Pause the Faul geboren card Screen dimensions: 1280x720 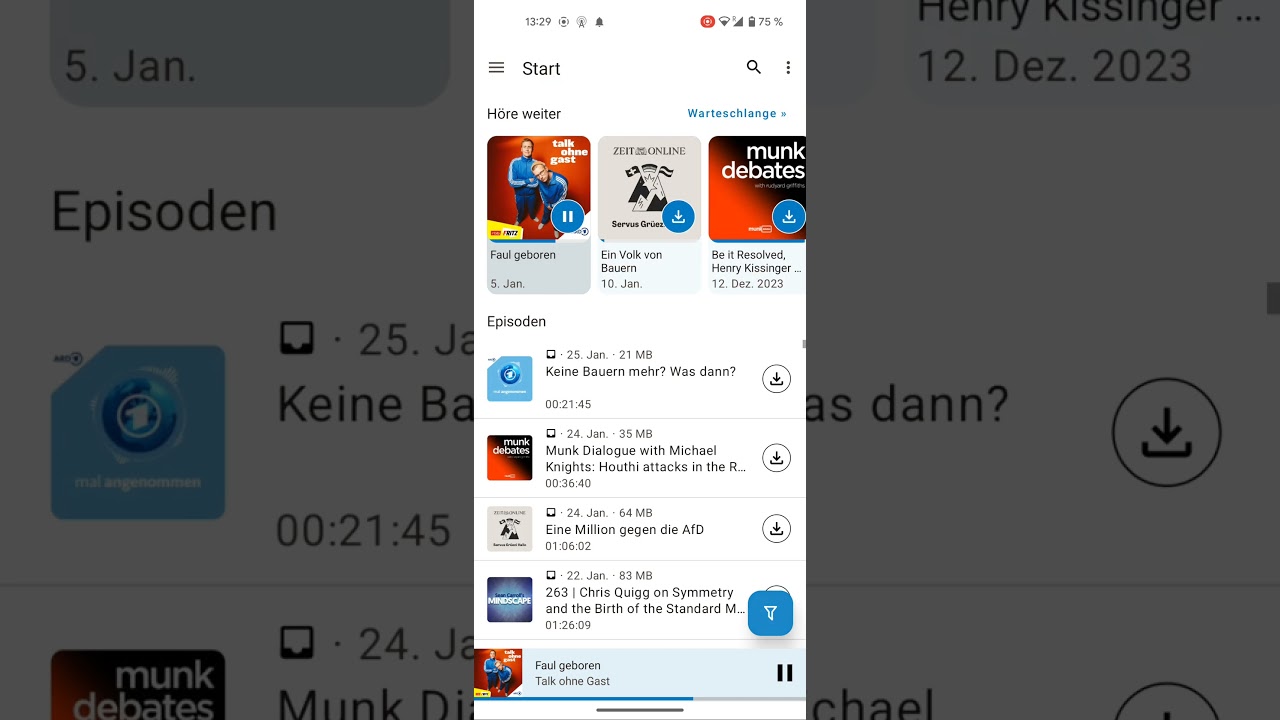click(567, 216)
